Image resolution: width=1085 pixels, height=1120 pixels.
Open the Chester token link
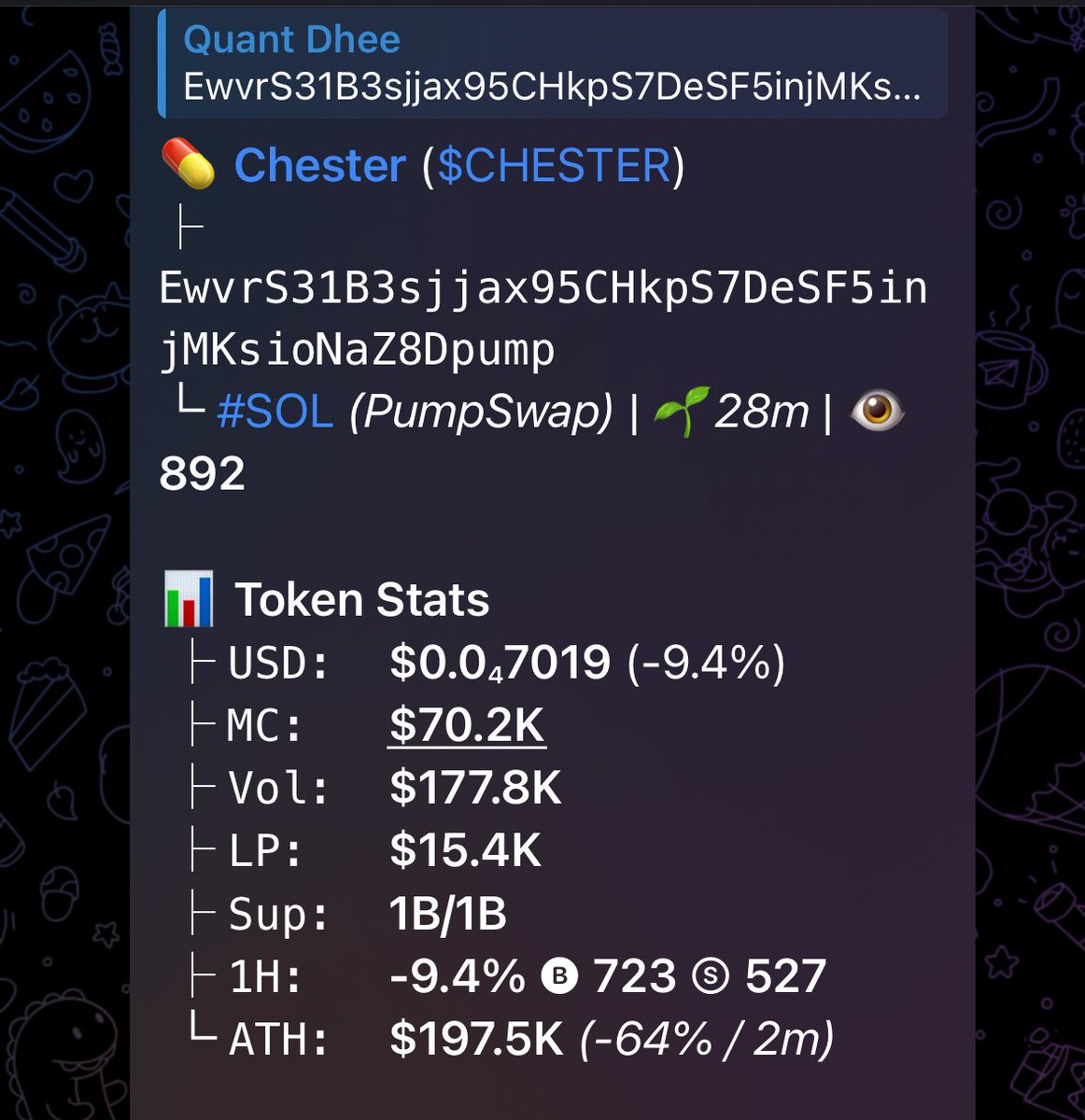click(x=319, y=166)
